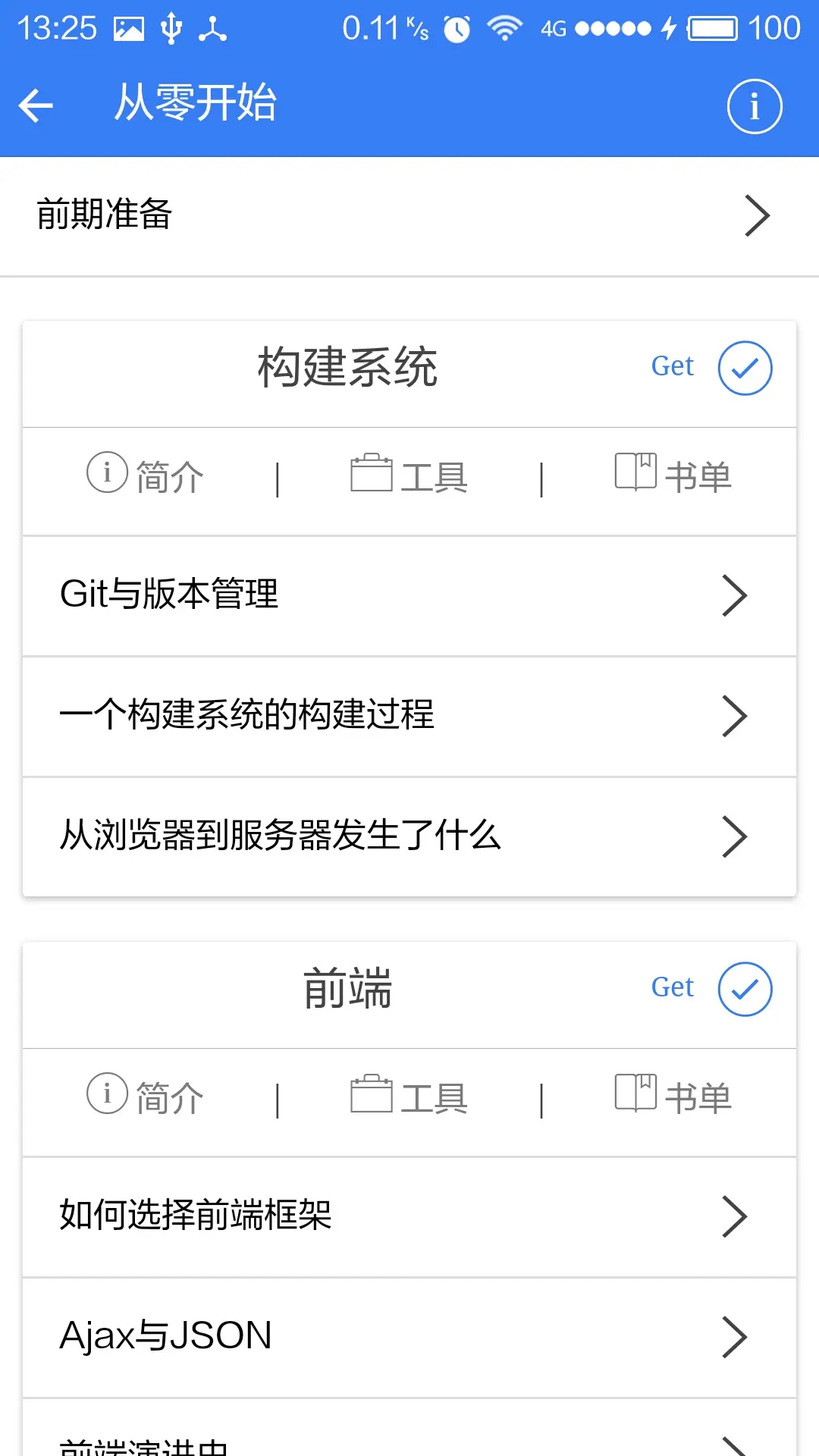Open the 书单 section of 构建系统
The width and height of the screenshot is (819, 1456).
(672, 477)
